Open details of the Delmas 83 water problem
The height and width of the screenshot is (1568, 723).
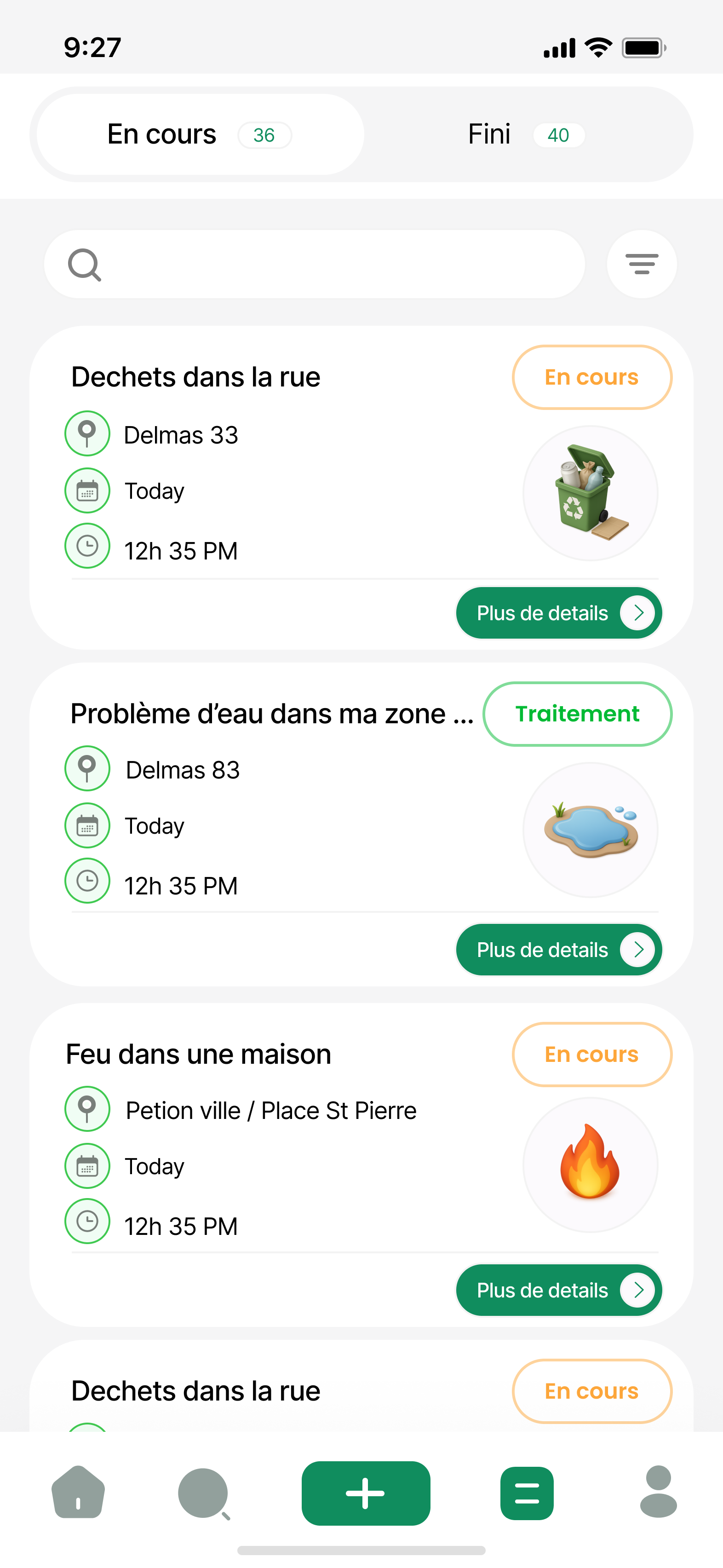pyautogui.click(x=558, y=950)
